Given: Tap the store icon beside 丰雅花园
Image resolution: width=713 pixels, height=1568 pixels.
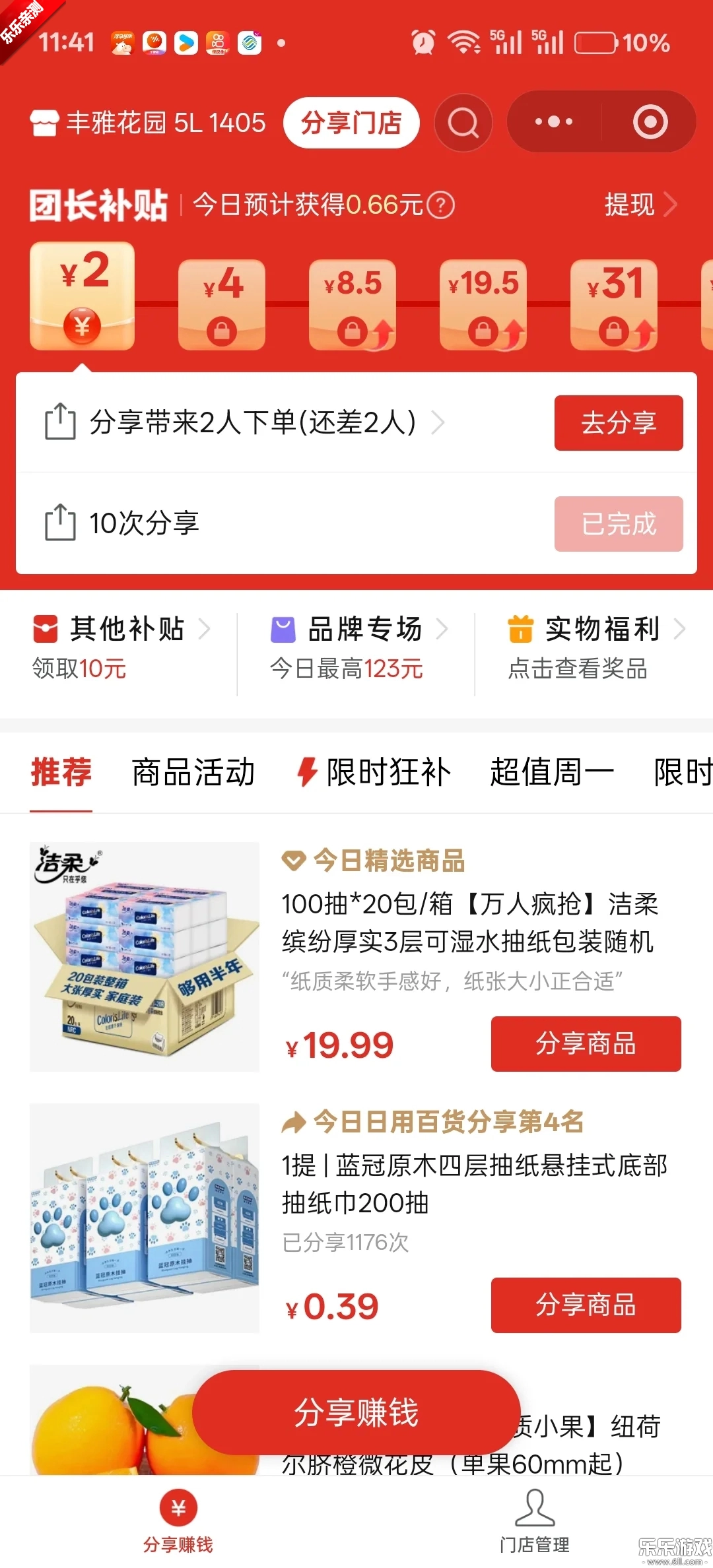Looking at the screenshot, I should pos(44,123).
